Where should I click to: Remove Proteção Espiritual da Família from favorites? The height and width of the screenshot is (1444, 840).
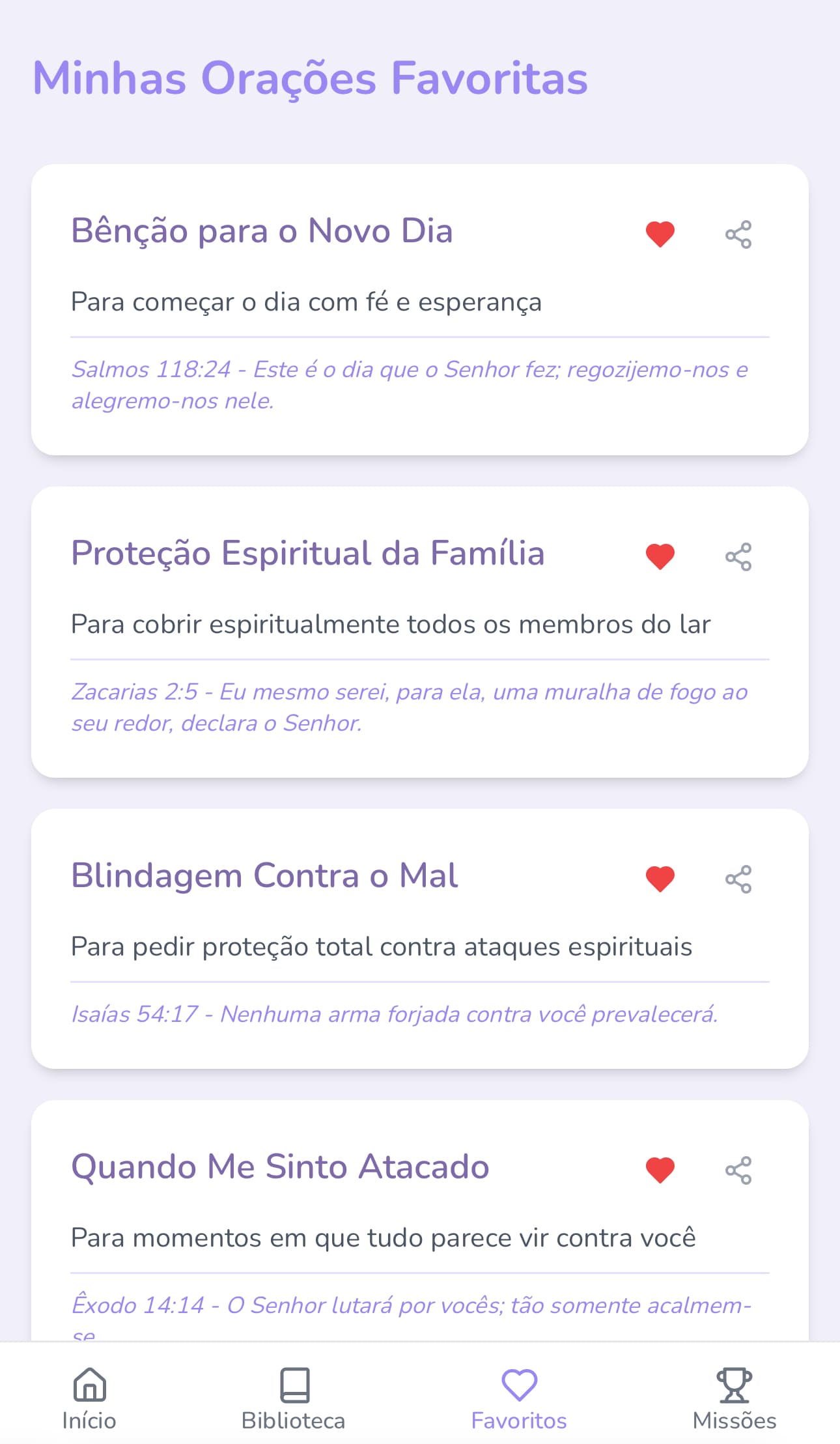[660, 557]
